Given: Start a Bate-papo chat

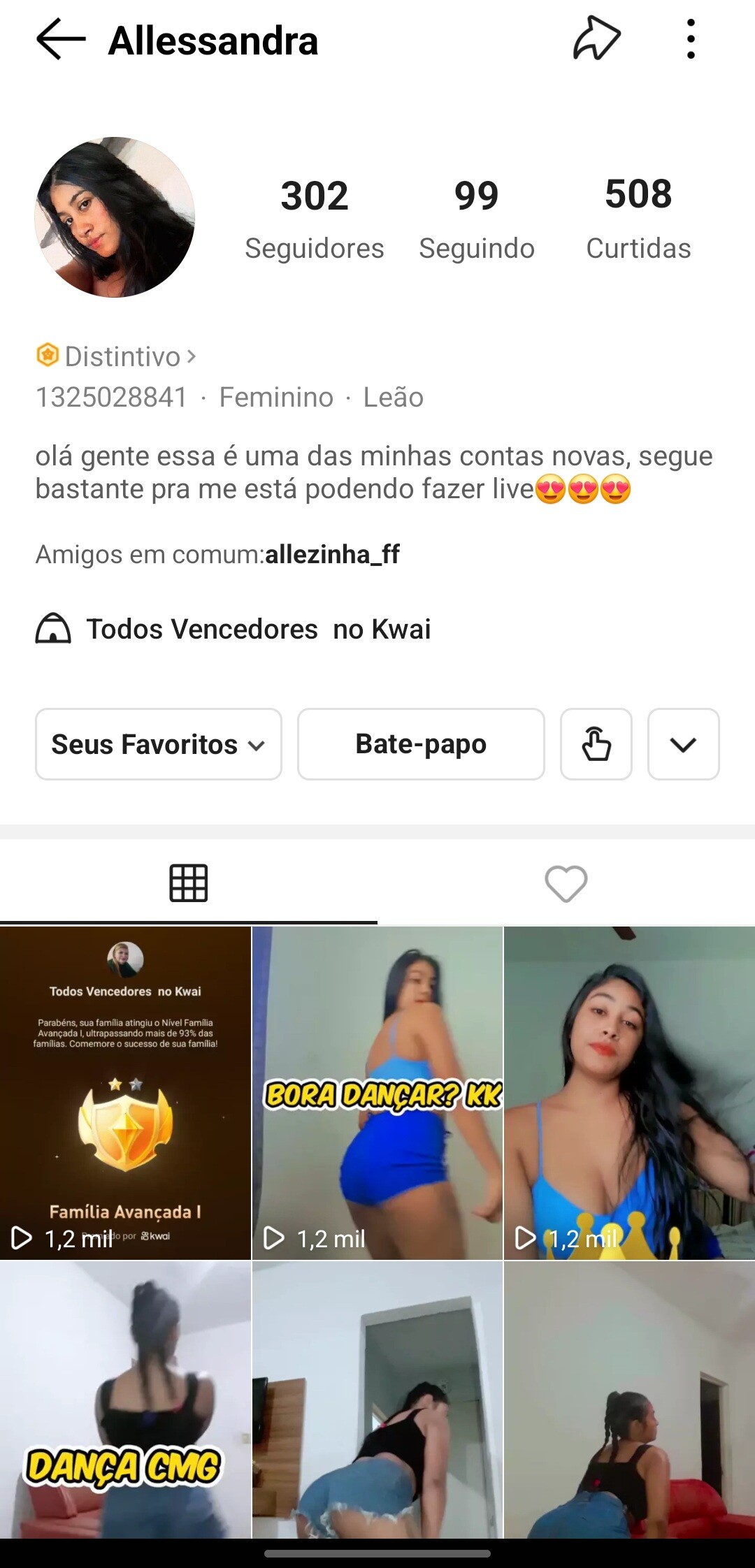Looking at the screenshot, I should pyautogui.click(x=421, y=744).
